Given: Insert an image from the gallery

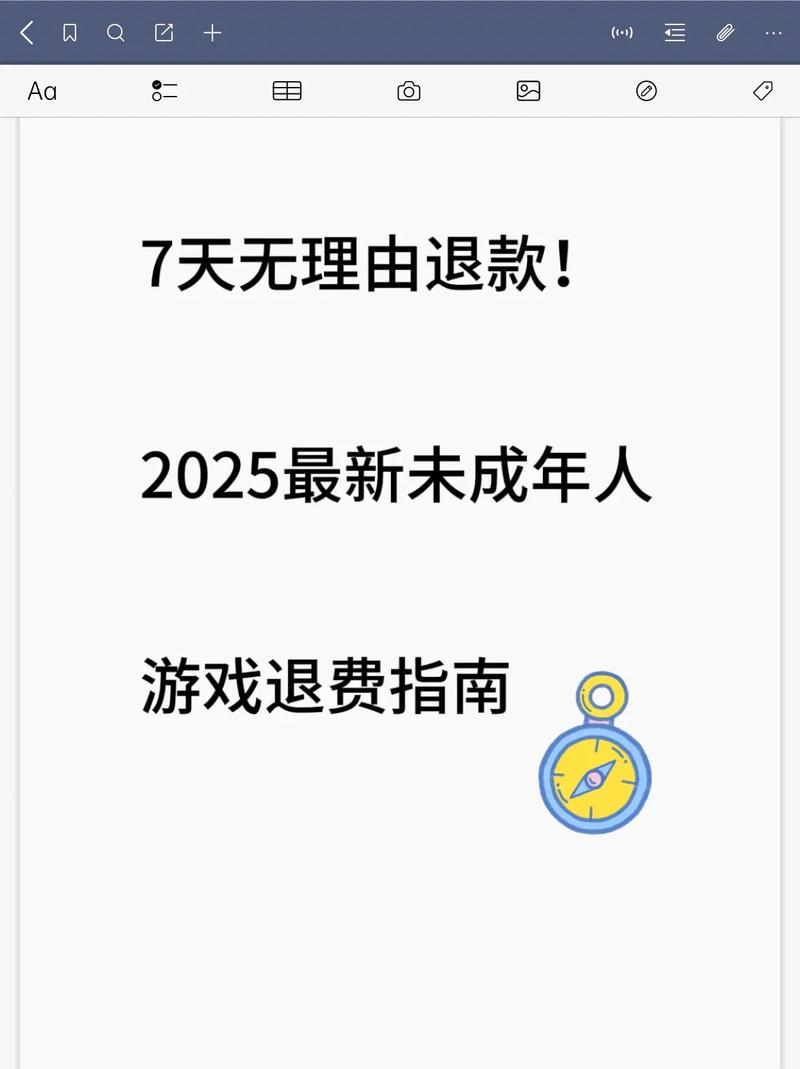Looking at the screenshot, I should pyautogui.click(x=529, y=91).
